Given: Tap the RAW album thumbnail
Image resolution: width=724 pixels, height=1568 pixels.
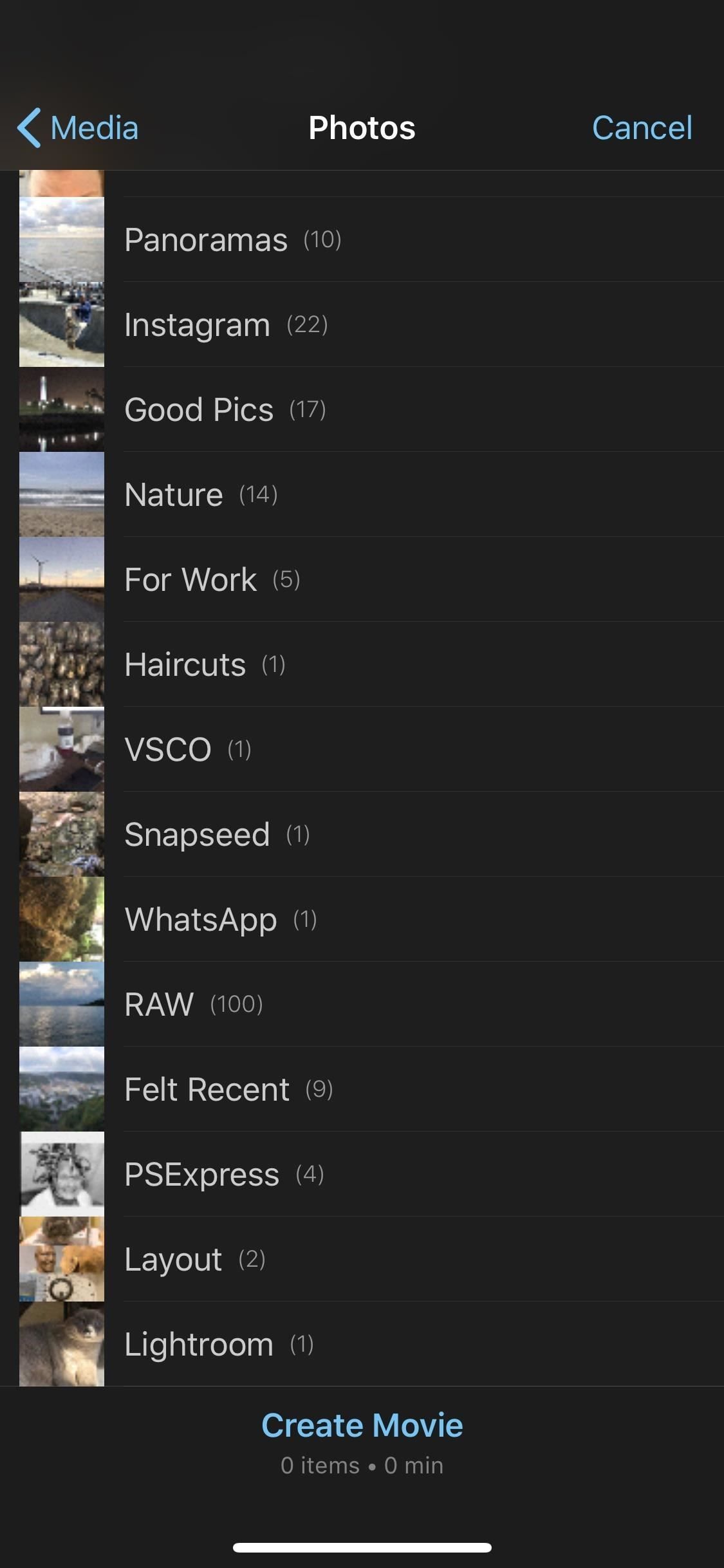Looking at the screenshot, I should pos(62,1003).
